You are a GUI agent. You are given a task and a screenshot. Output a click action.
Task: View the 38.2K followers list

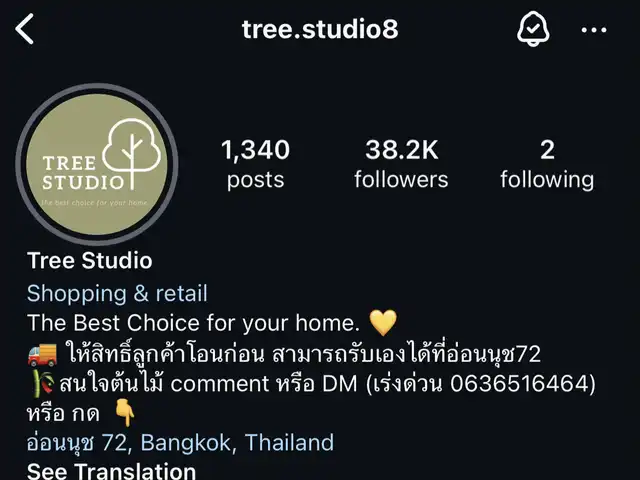(x=401, y=164)
